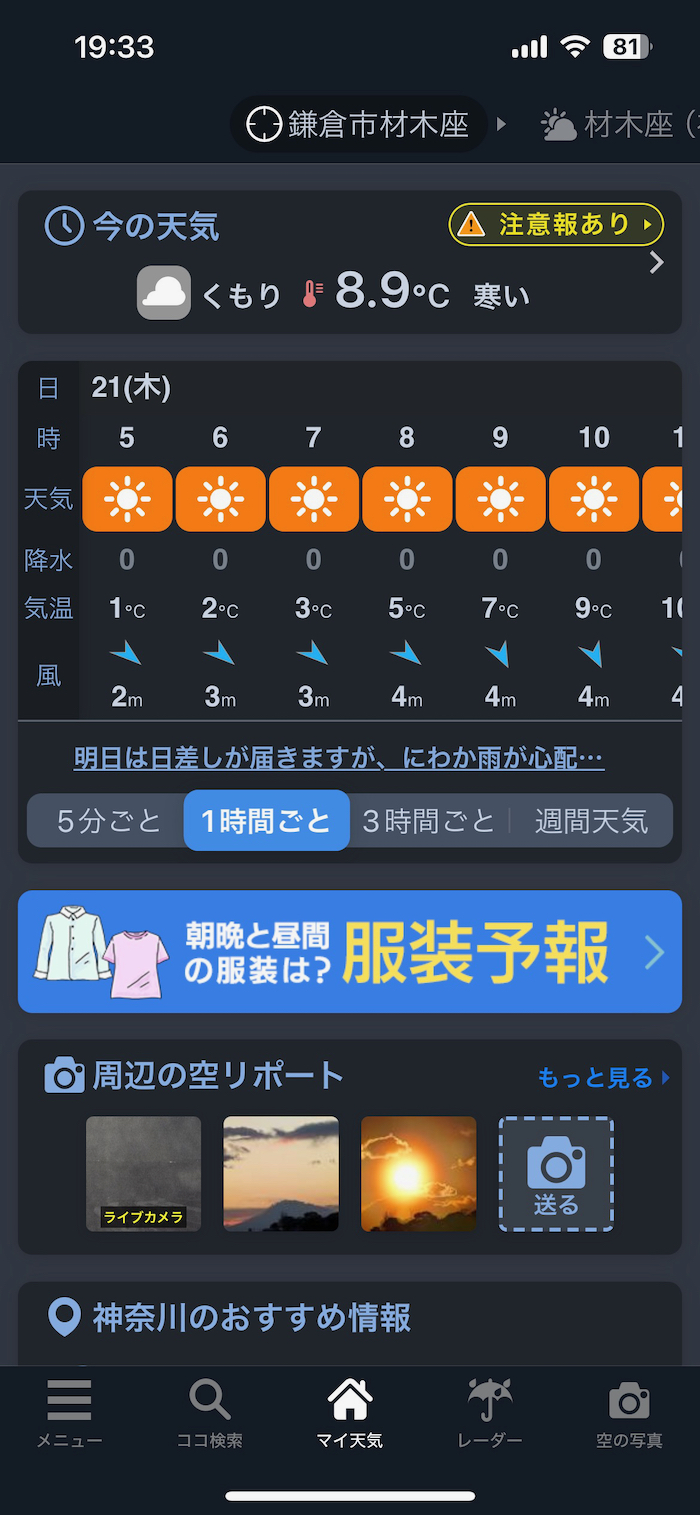
Task: Open the 注意報あり weather warning
Action: tap(556, 224)
